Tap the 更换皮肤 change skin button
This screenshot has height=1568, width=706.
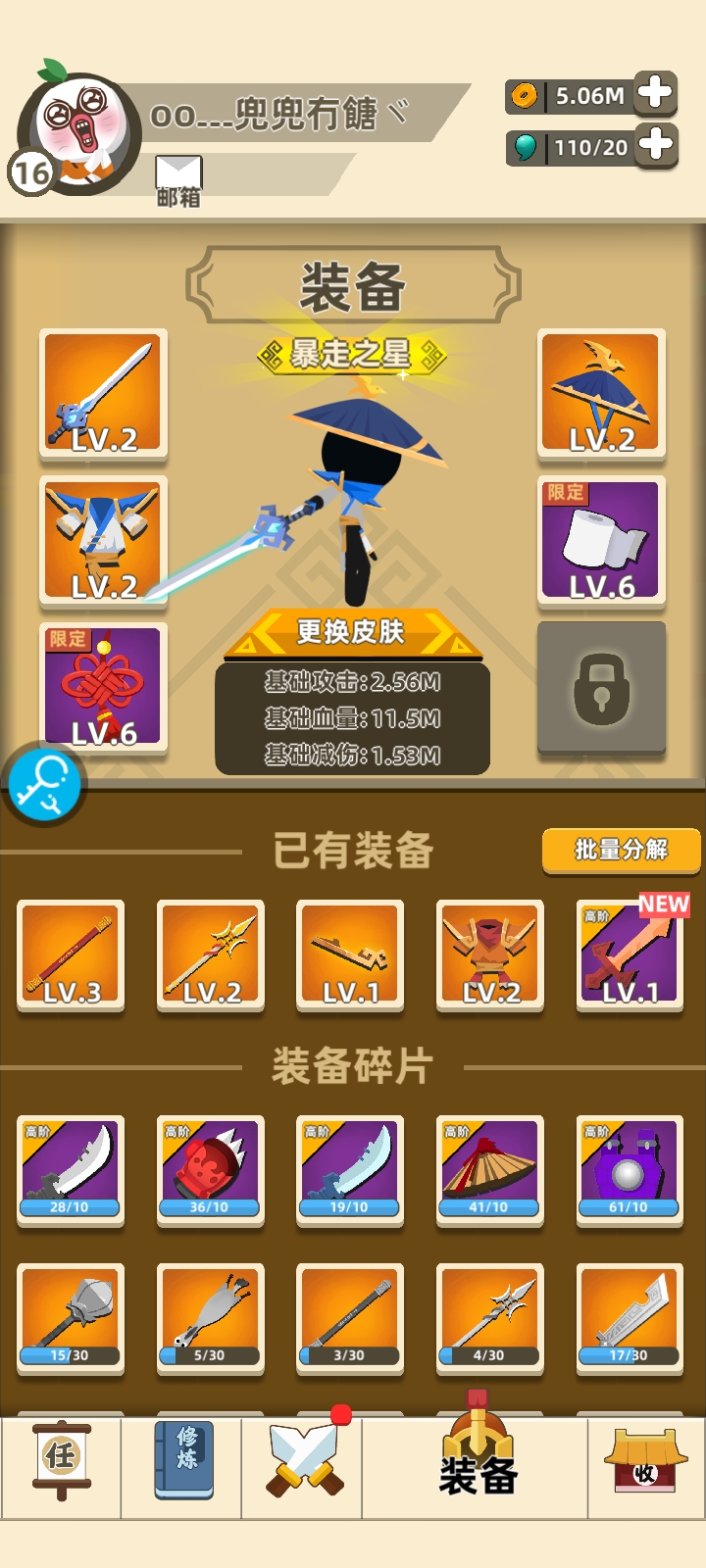coord(351,632)
